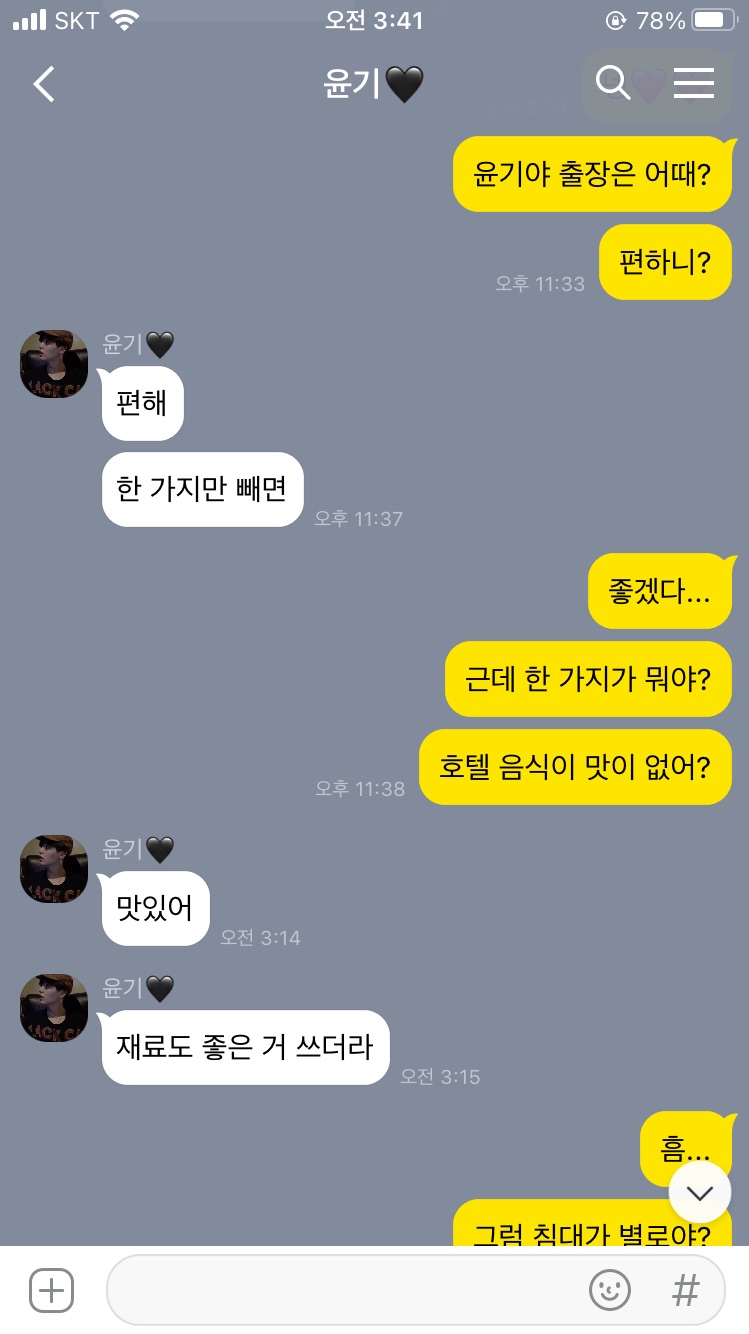Open the chat room hamburger menu

click(694, 84)
